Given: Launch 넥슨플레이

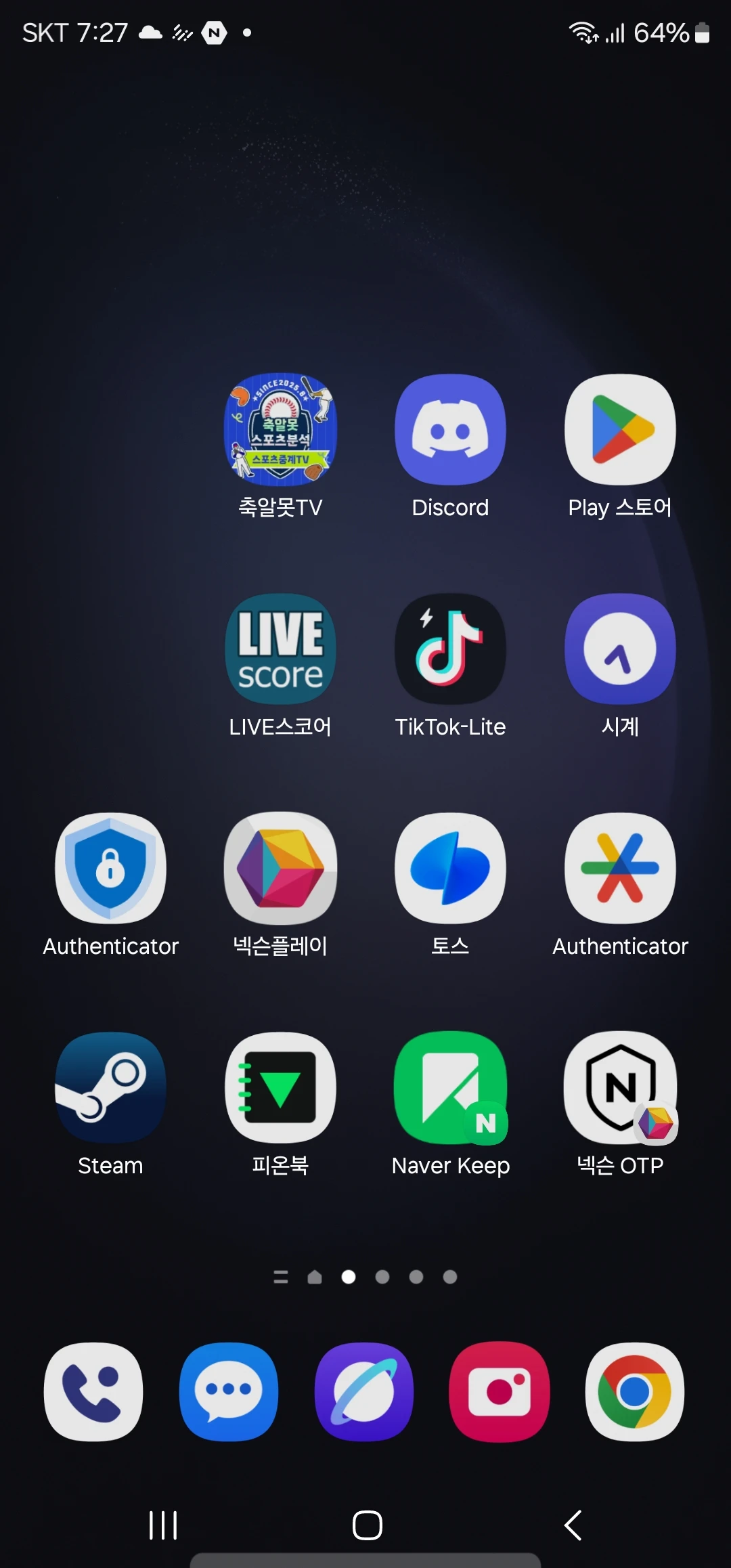Looking at the screenshot, I should tap(280, 869).
